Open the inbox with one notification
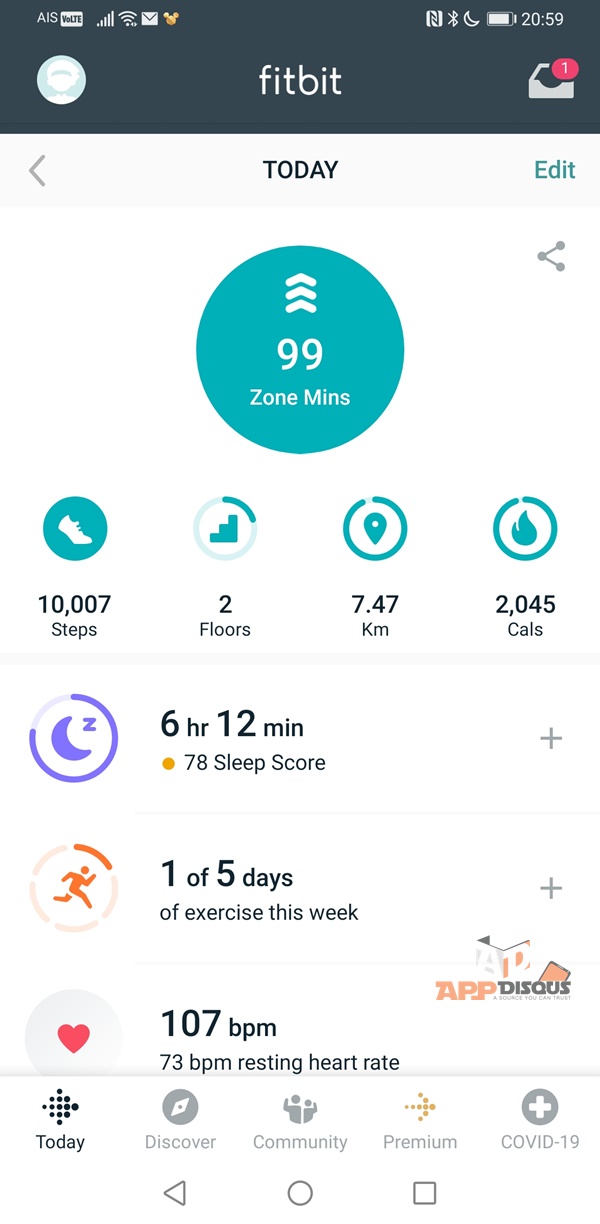The height and width of the screenshot is (1224, 600). (551, 81)
